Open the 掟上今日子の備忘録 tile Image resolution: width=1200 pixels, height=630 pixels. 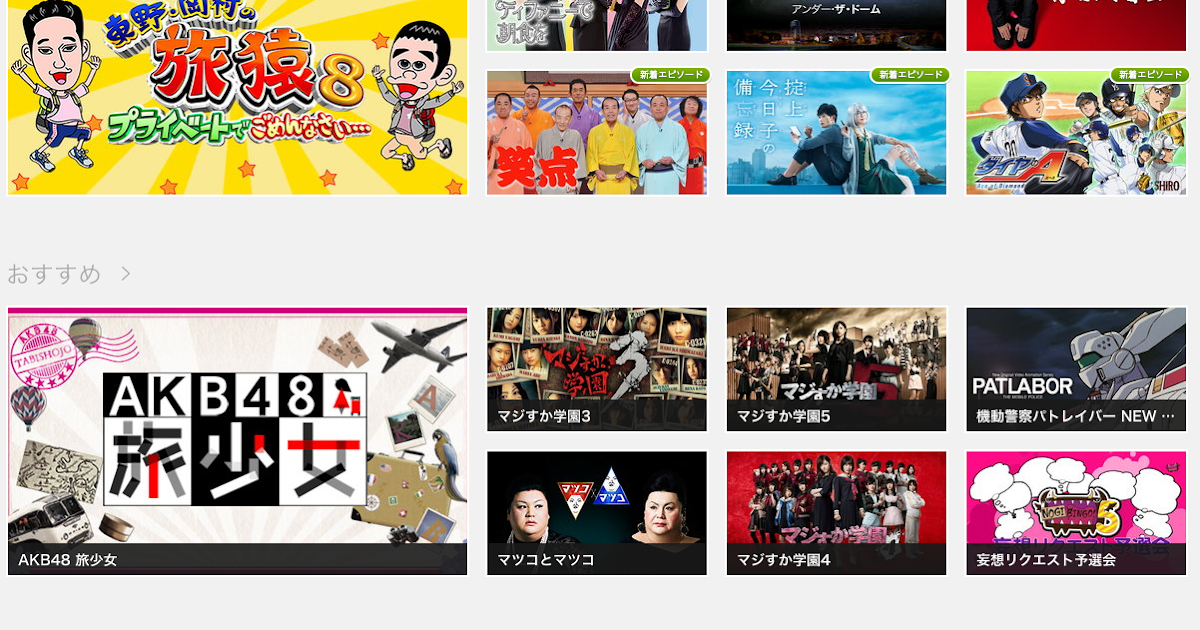coord(836,132)
